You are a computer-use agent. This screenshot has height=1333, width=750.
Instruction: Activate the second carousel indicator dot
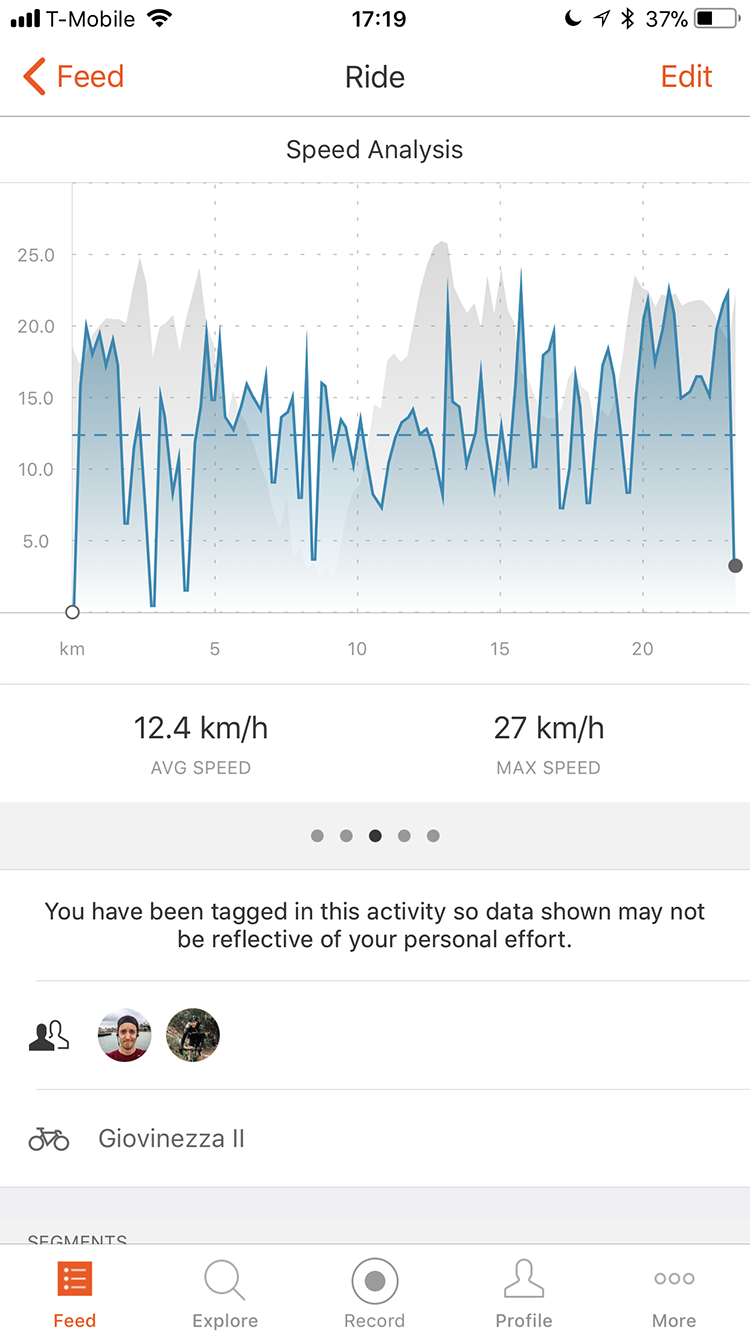[346, 835]
